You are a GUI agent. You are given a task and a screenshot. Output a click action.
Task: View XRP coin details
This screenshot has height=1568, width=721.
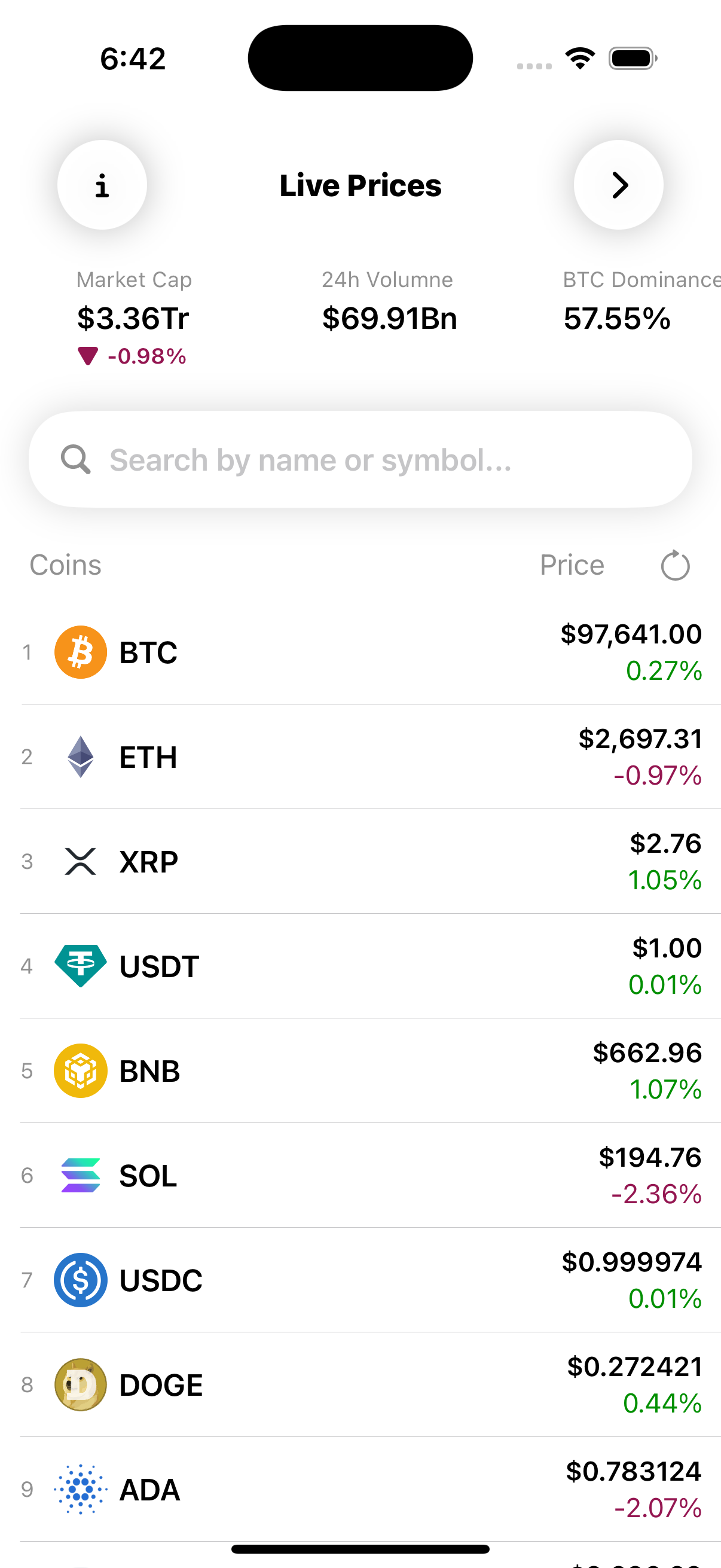coord(360,862)
